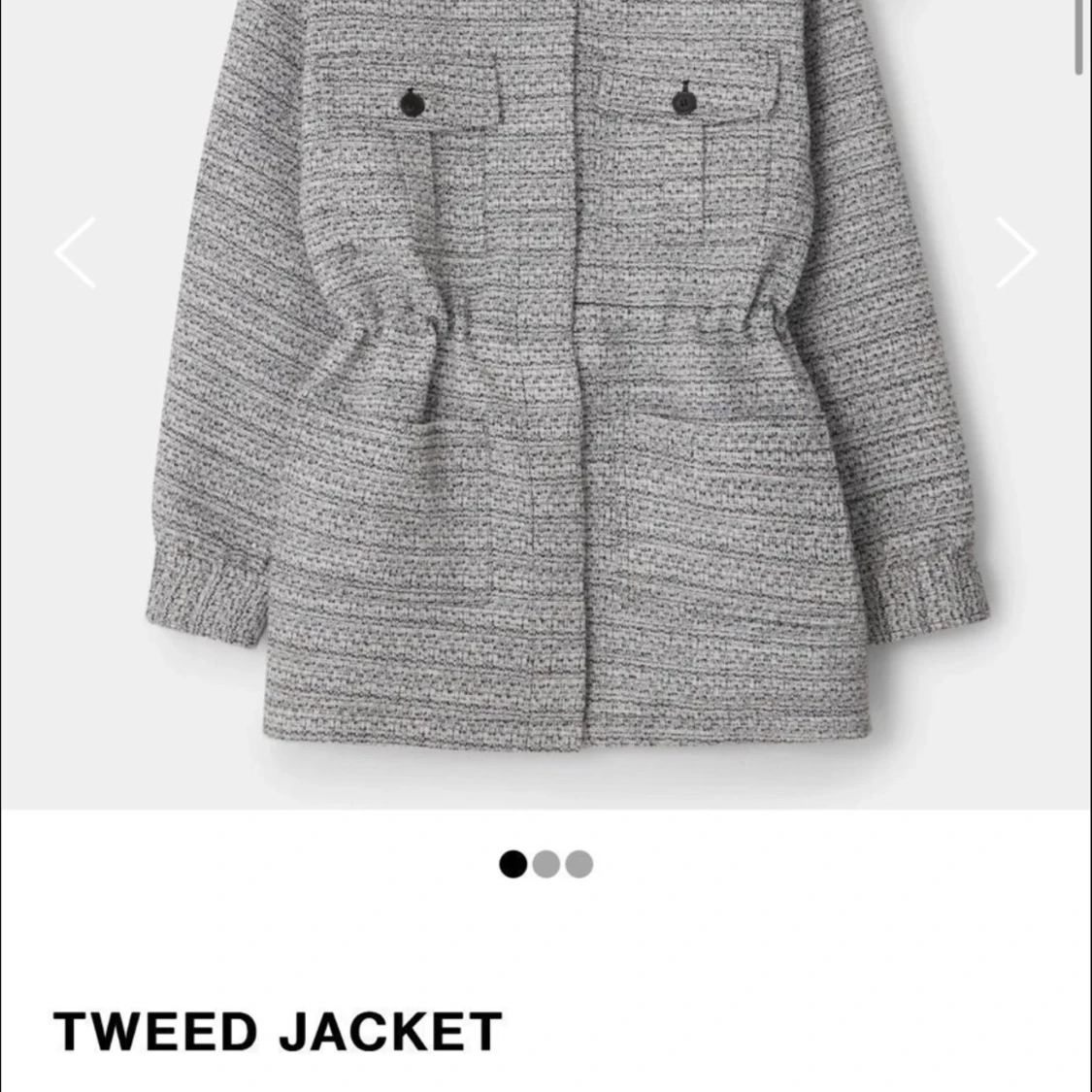Viewport: 1092px width, 1092px height.
Task: Show the previous product image
Action: (76, 252)
